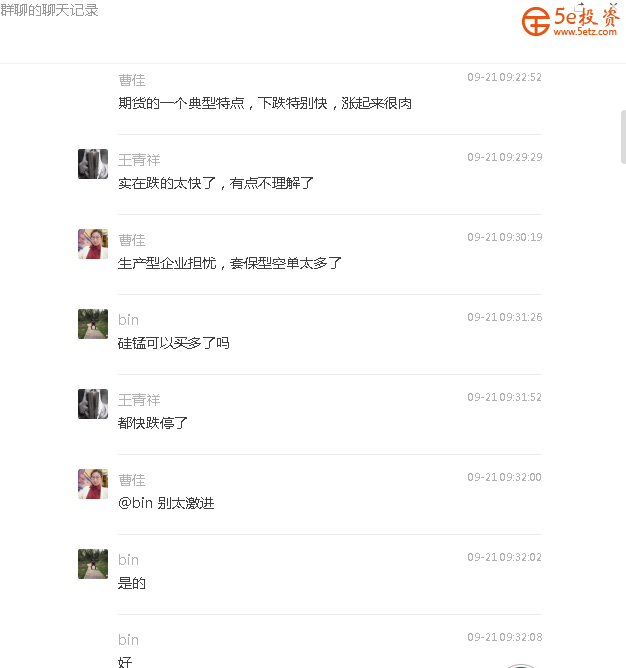Viewport: 626px width, 668px height.
Task: Tap bin's avatar beside 硅锰可以买多了吗 message
Action: (93, 324)
